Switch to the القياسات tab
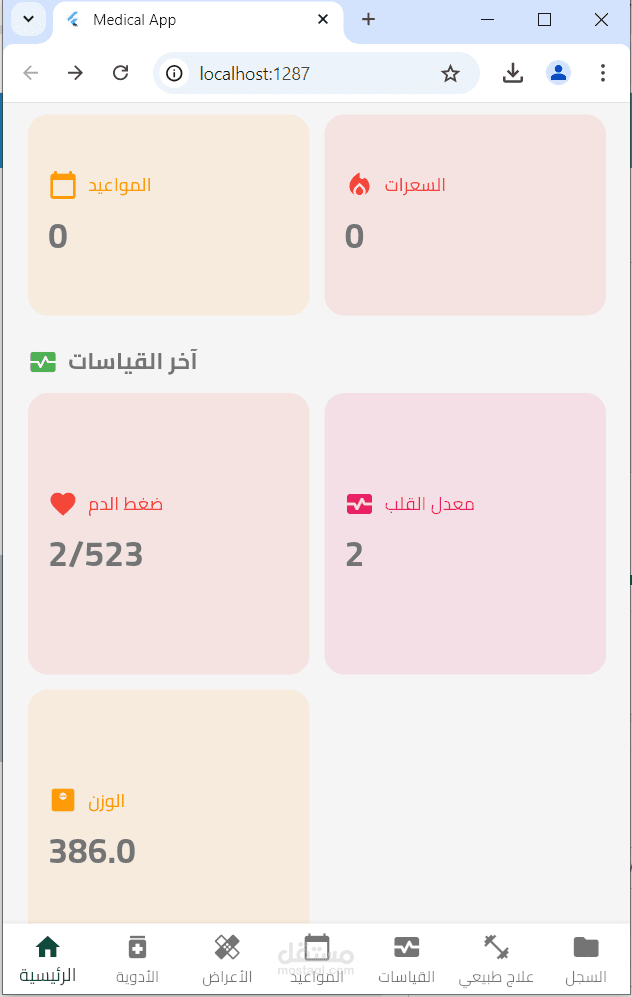The width and height of the screenshot is (632, 997). pos(406,959)
